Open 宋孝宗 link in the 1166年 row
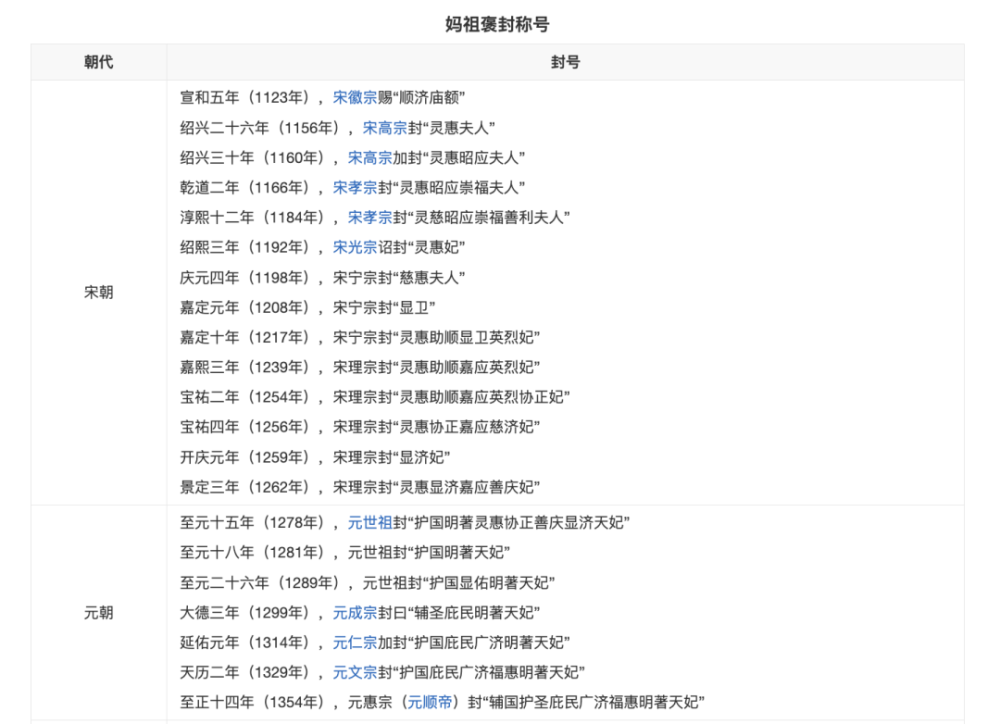The width and height of the screenshot is (1000, 724). pyautogui.click(x=355, y=187)
